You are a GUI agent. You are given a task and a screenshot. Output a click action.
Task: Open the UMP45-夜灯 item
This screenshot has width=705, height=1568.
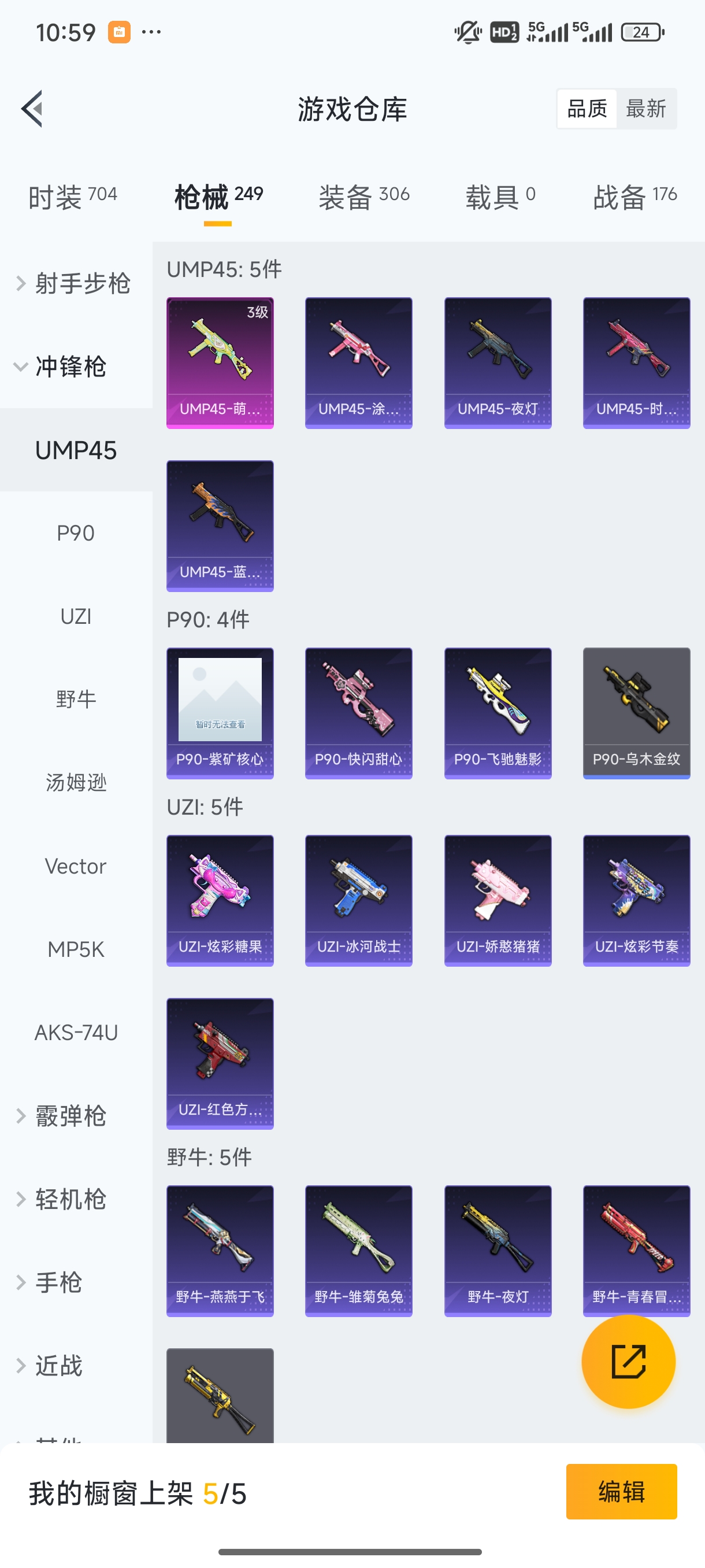(x=498, y=361)
